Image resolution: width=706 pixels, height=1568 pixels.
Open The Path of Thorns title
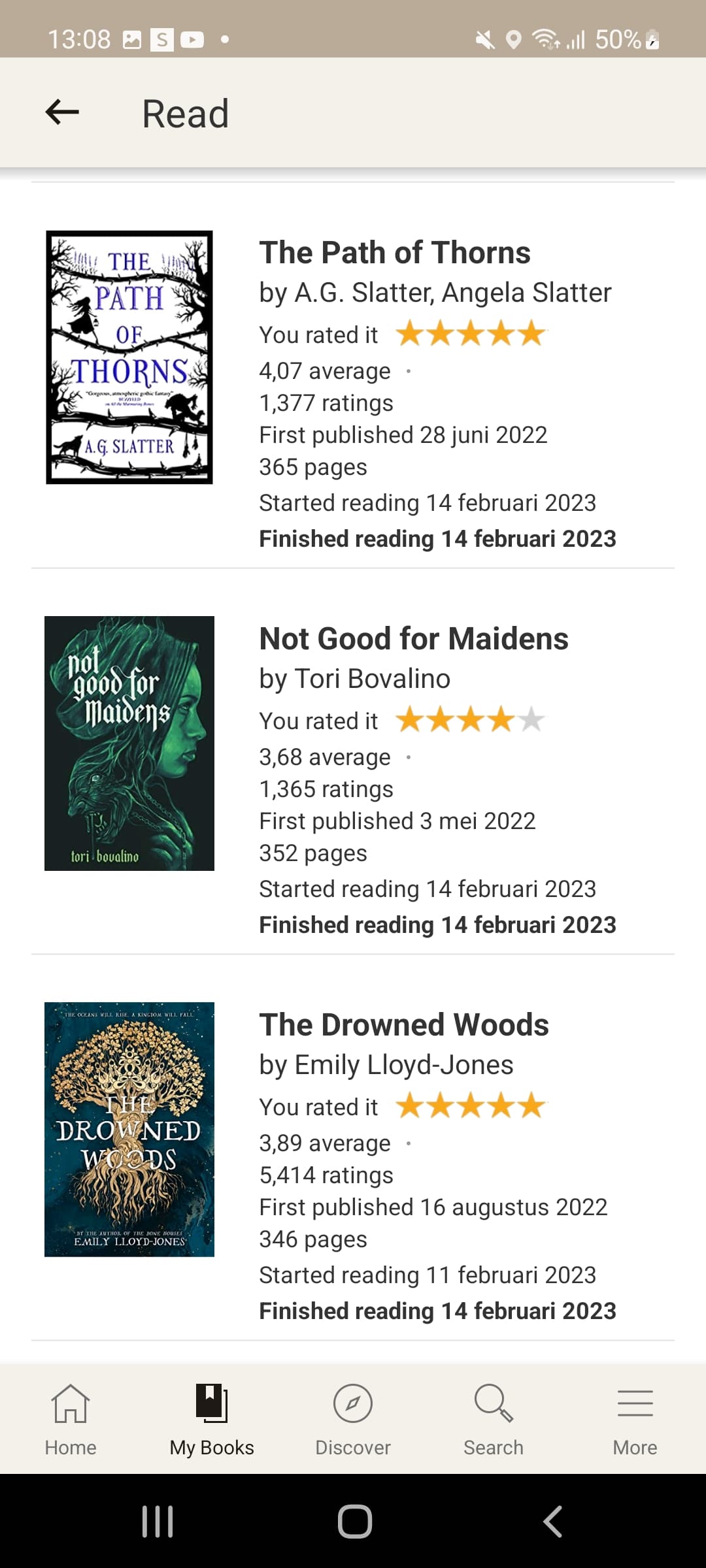[x=395, y=253]
